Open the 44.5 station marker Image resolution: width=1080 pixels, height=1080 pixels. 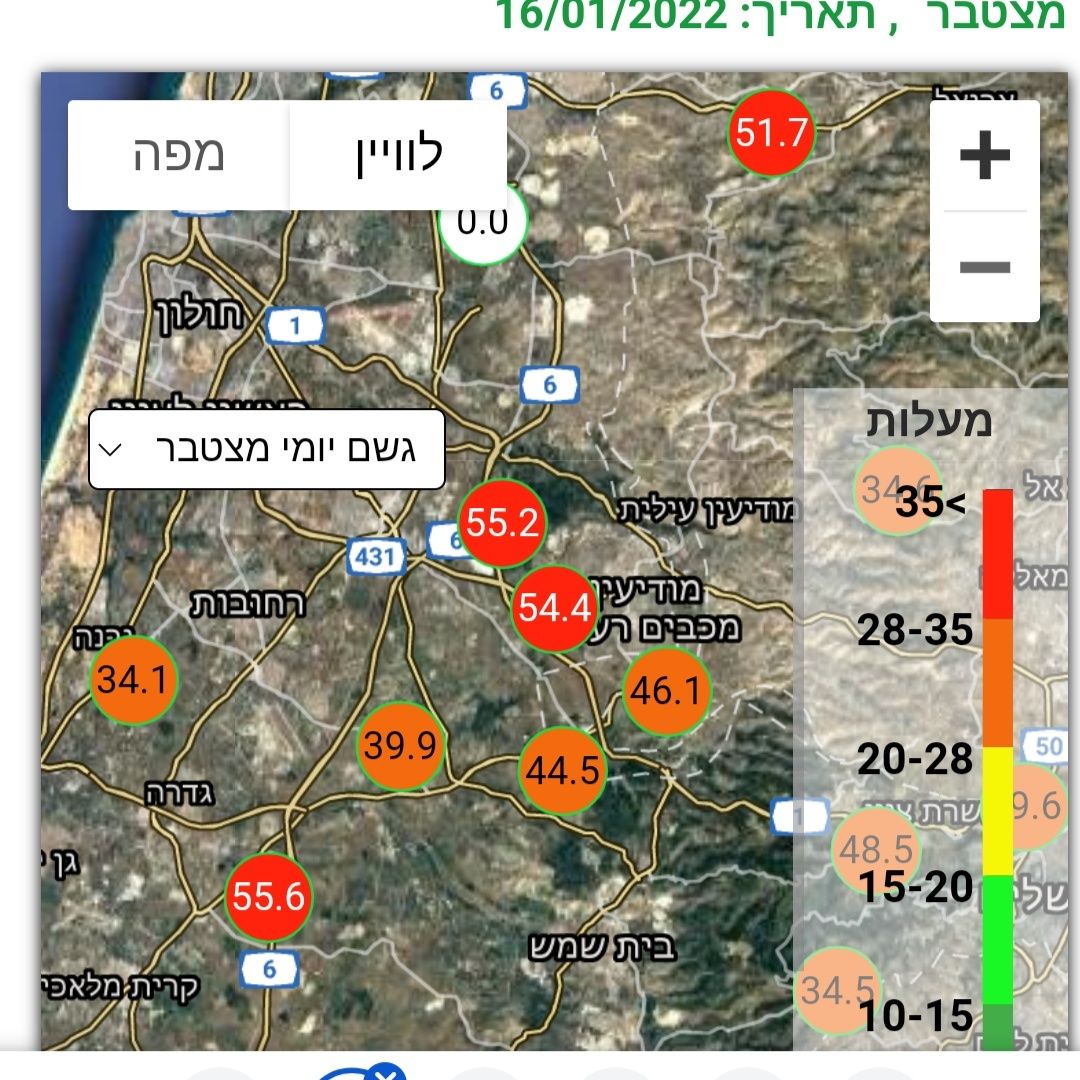pos(563,770)
